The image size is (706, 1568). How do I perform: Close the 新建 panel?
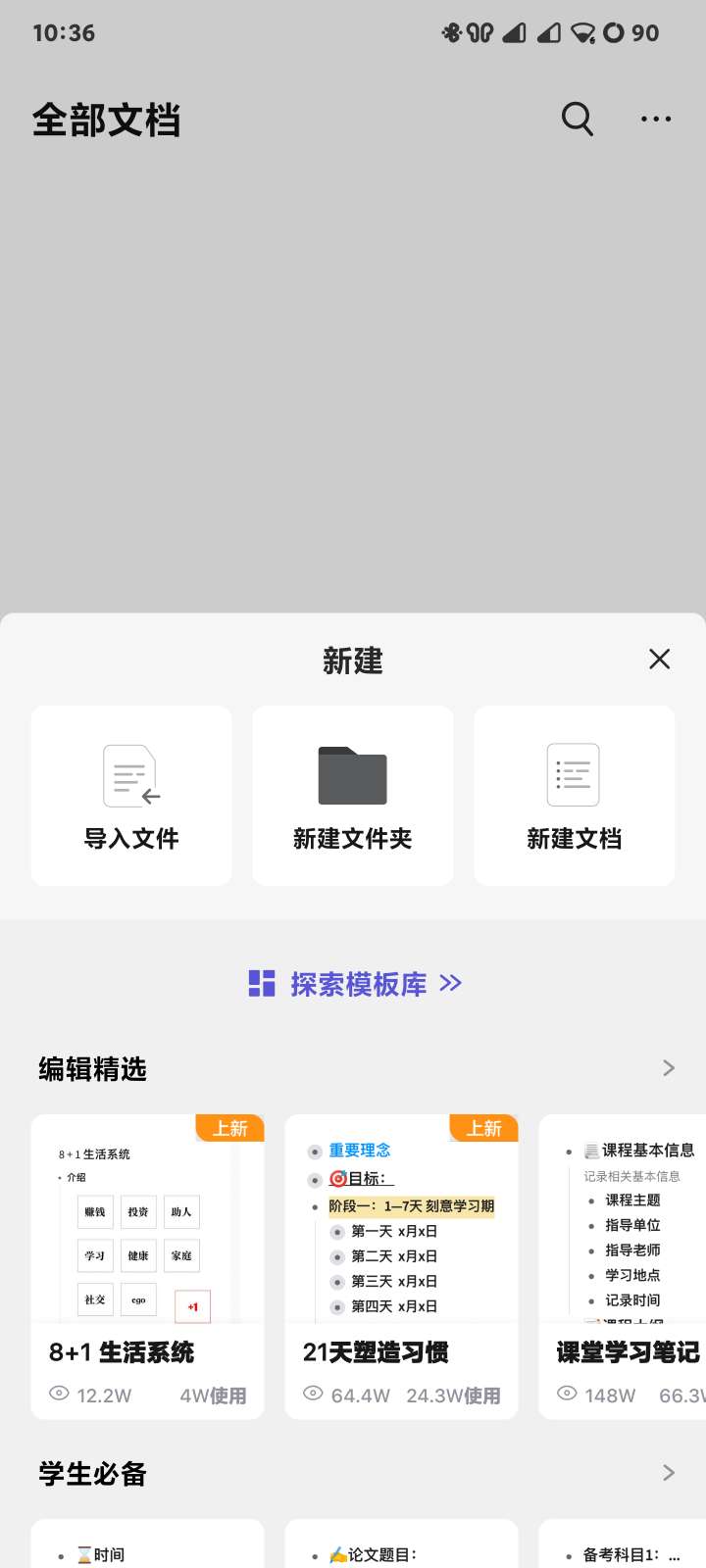pos(659,660)
